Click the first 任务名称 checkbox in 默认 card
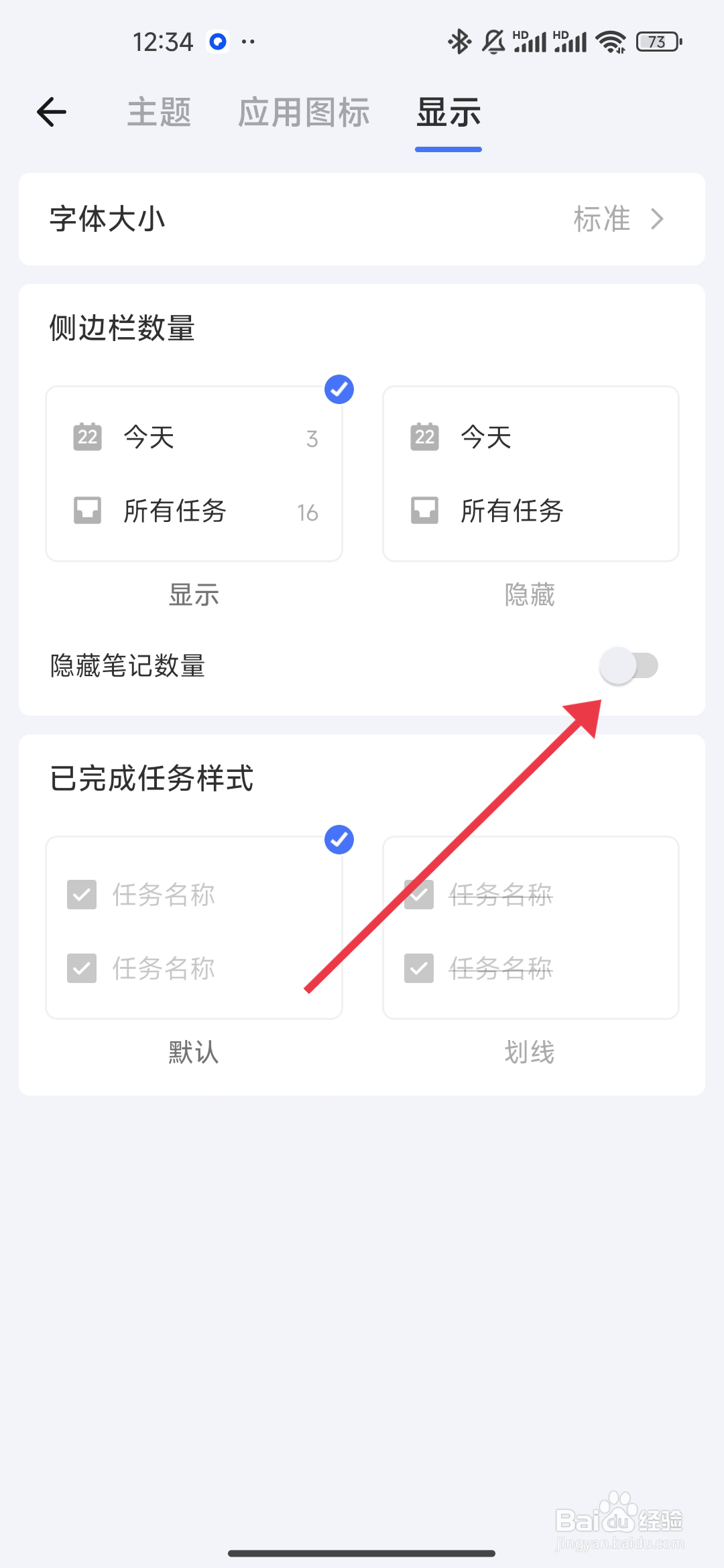 click(80, 894)
